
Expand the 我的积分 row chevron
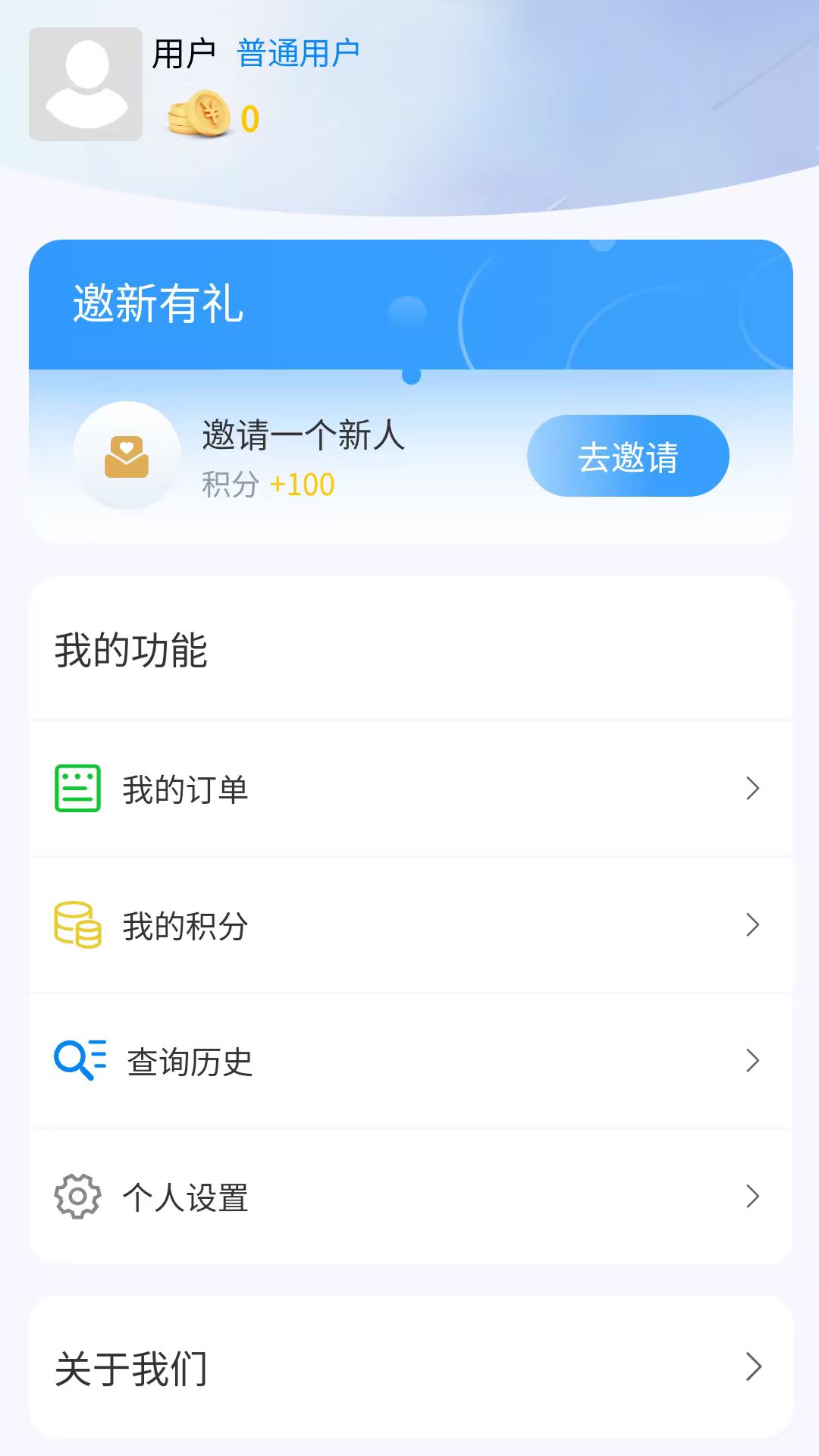(x=752, y=925)
